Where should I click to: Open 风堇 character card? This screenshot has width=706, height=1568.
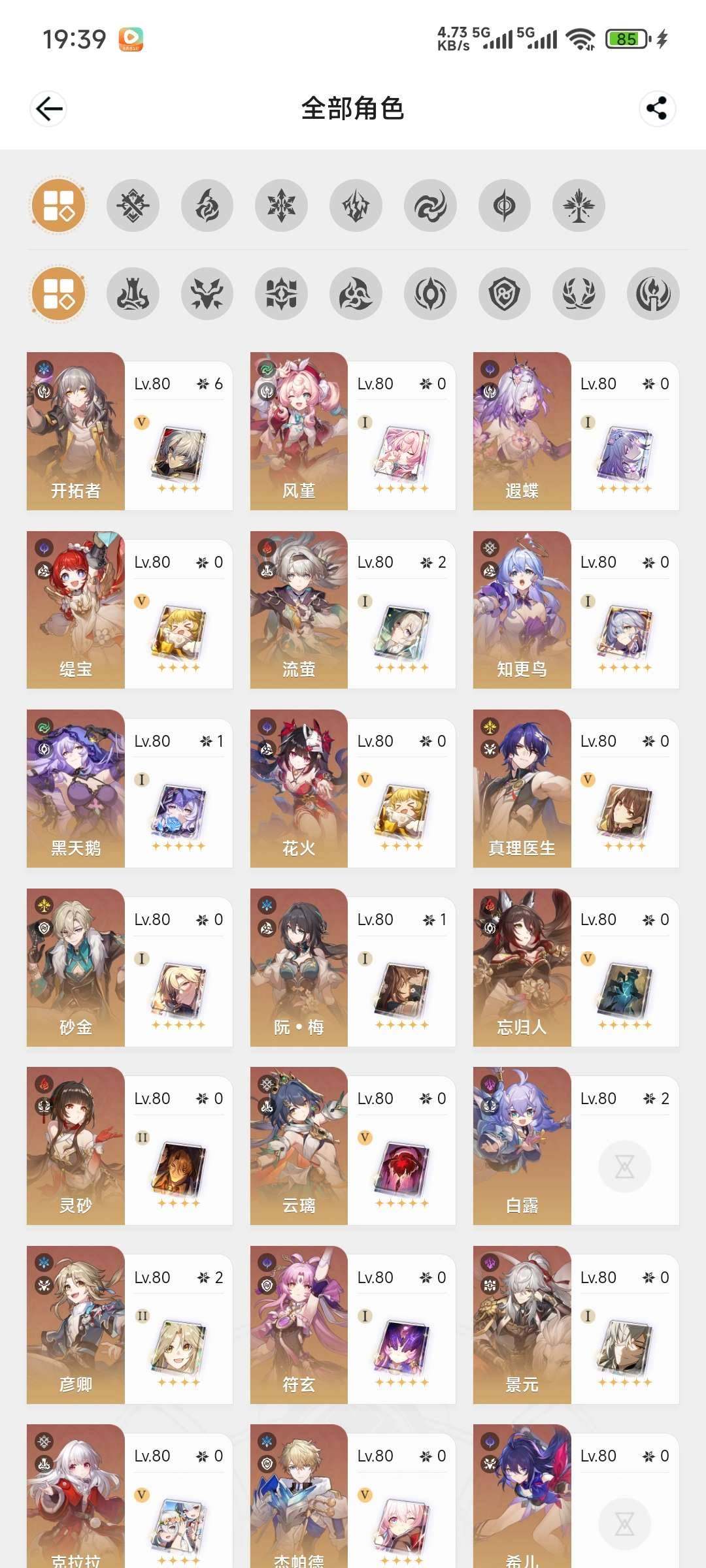point(352,432)
